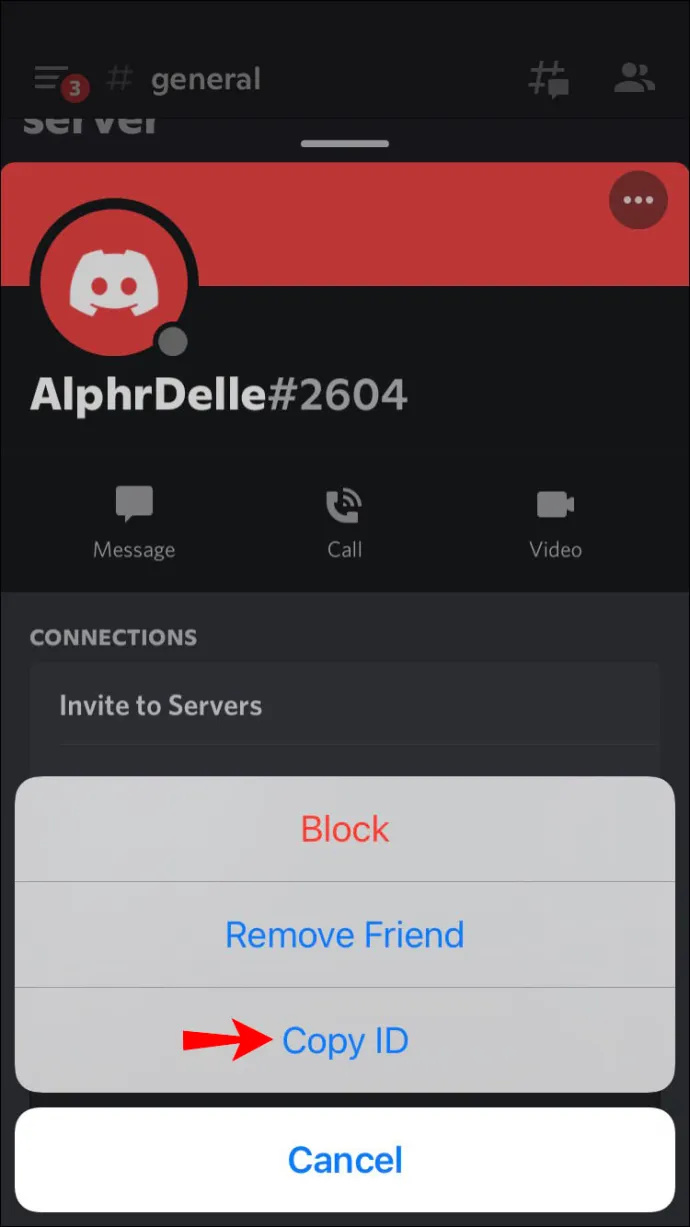The width and height of the screenshot is (690, 1227).
Task: Choose Remove Friend option
Action: click(x=345, y=935)
